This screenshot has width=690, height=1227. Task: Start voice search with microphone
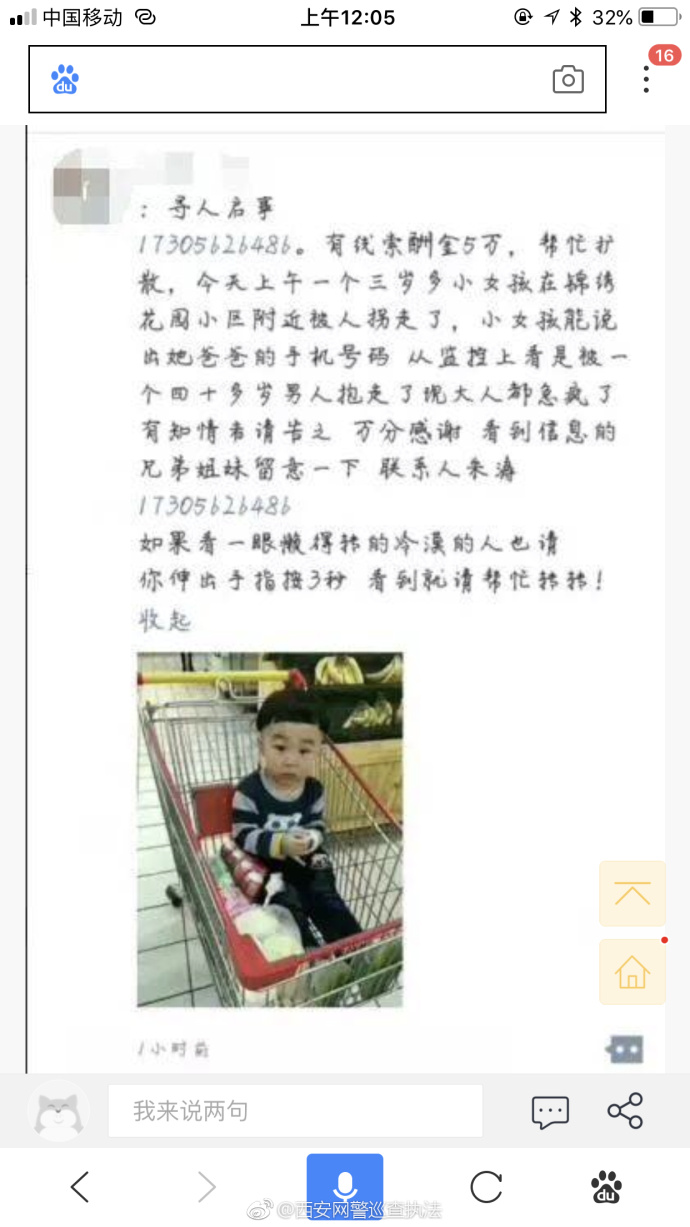point(345,1186)
